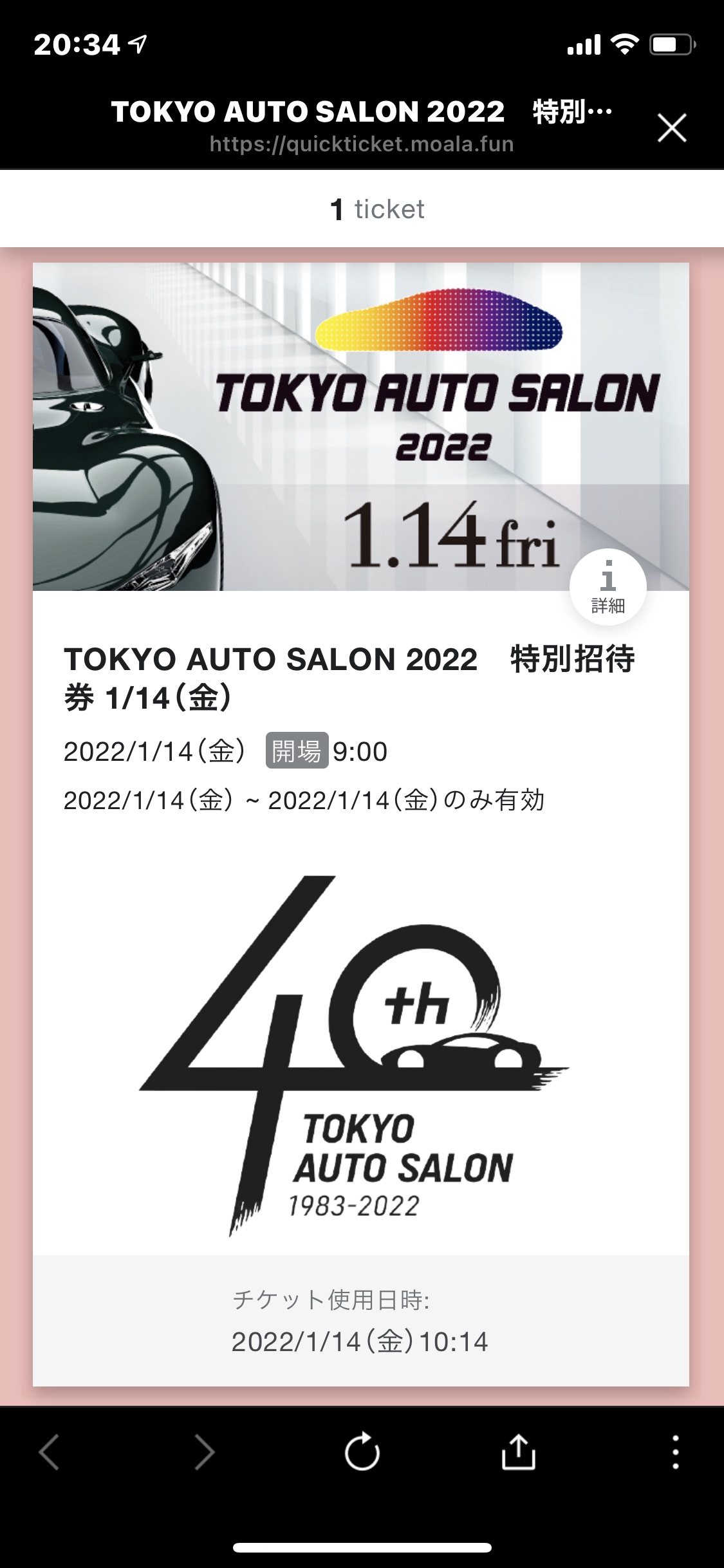This screenshot has height=1568, width=724.
Task: Close the in-app browser page
Action: 672,127
